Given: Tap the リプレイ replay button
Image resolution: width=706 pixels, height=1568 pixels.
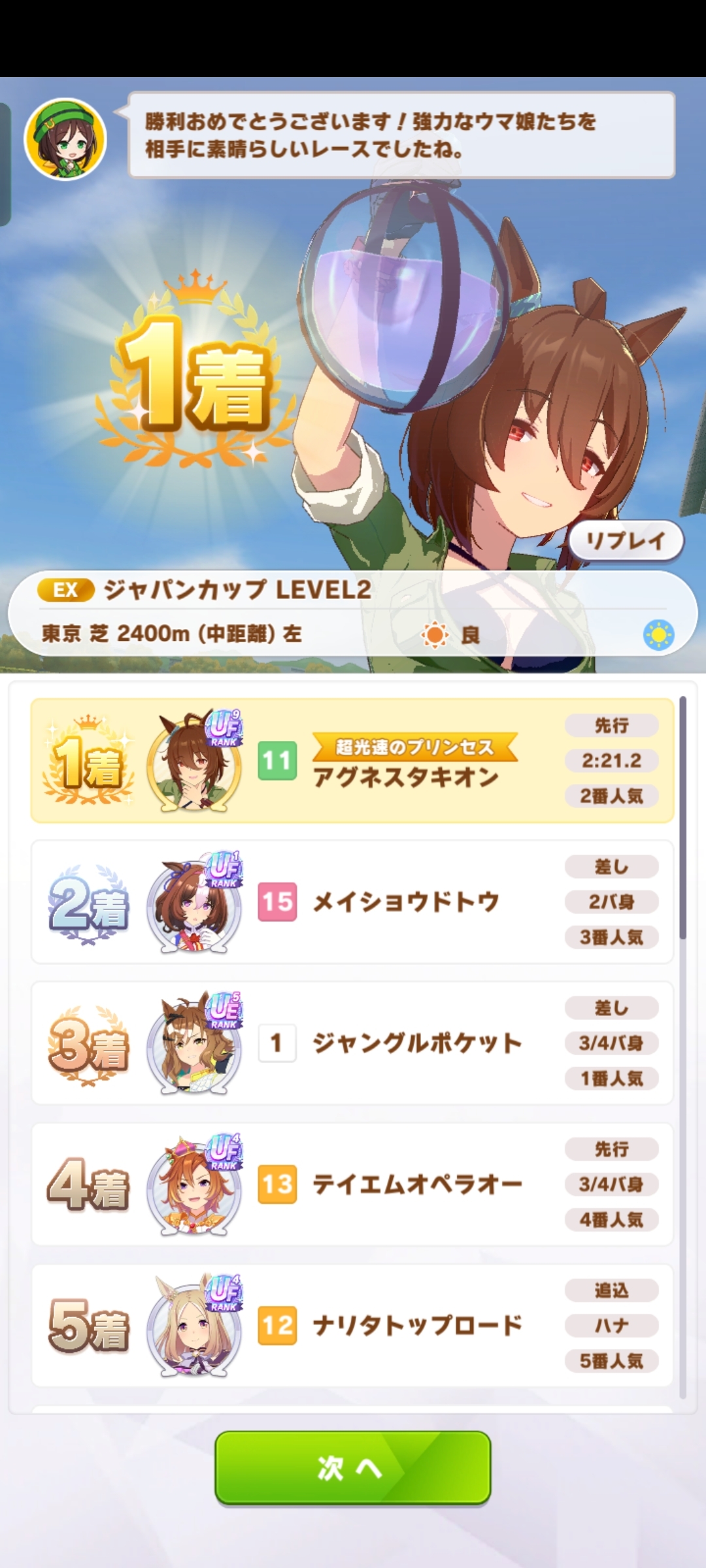Looking at the screenshot, I should 626,541.
